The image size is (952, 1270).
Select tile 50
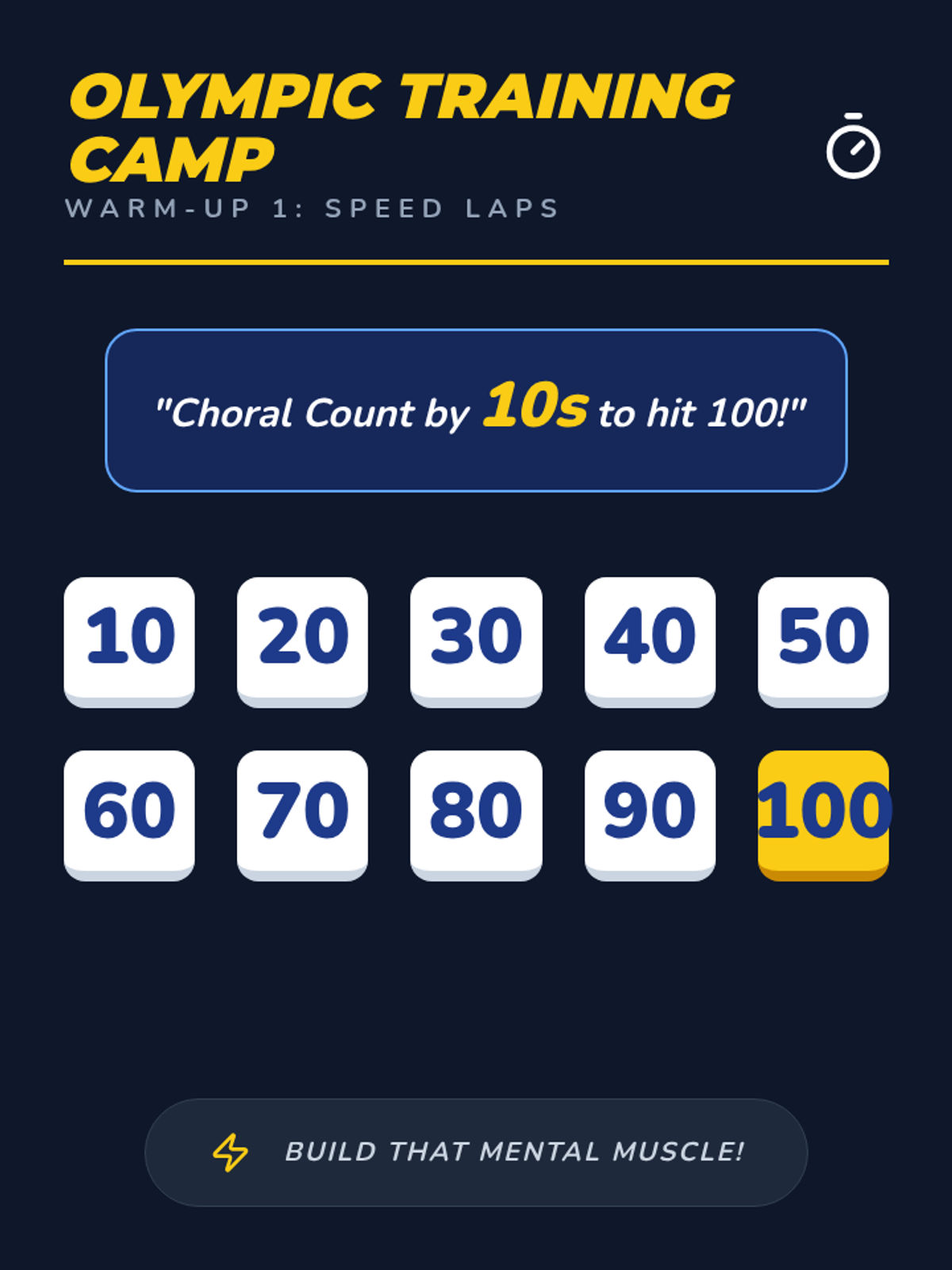(823, 641)
